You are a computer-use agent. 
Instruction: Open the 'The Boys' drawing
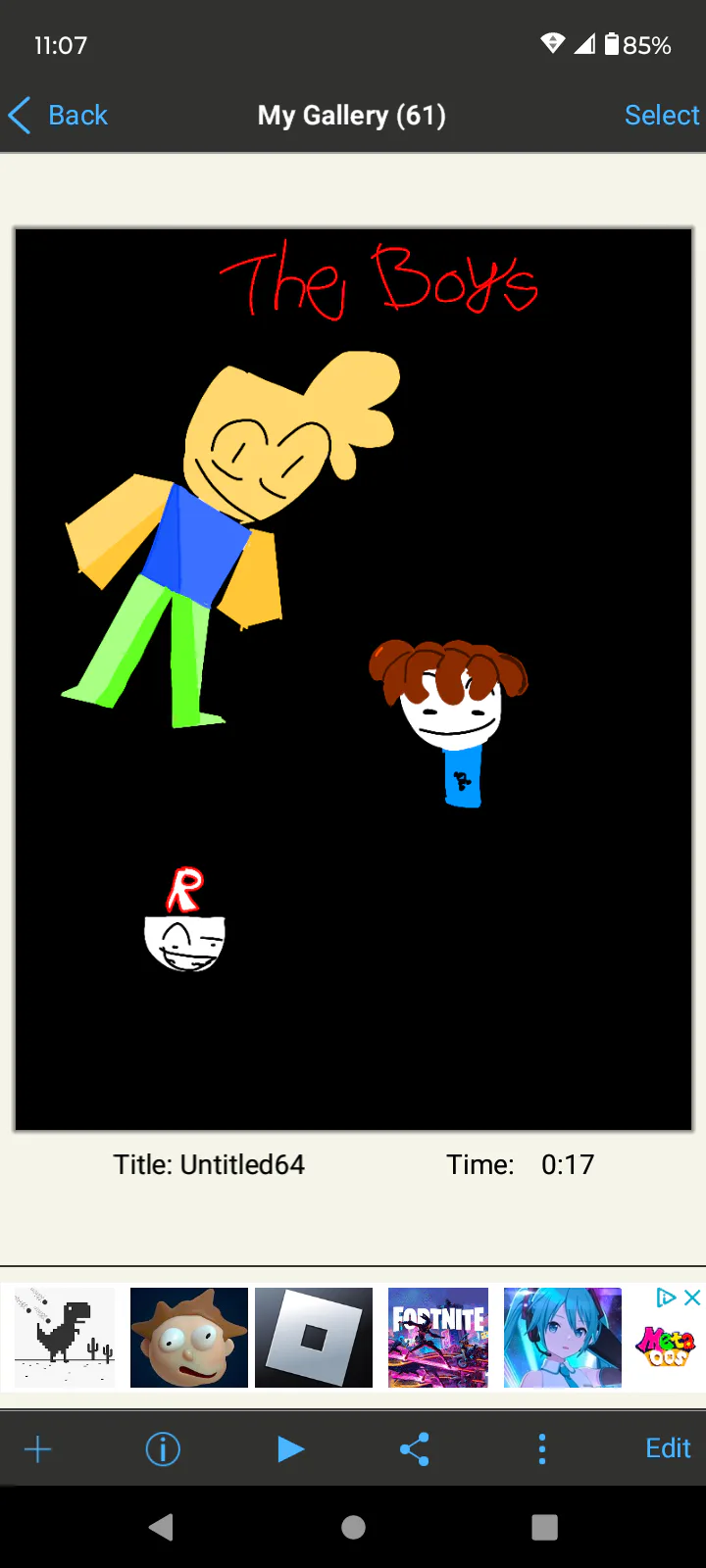[x=353, y=679]
